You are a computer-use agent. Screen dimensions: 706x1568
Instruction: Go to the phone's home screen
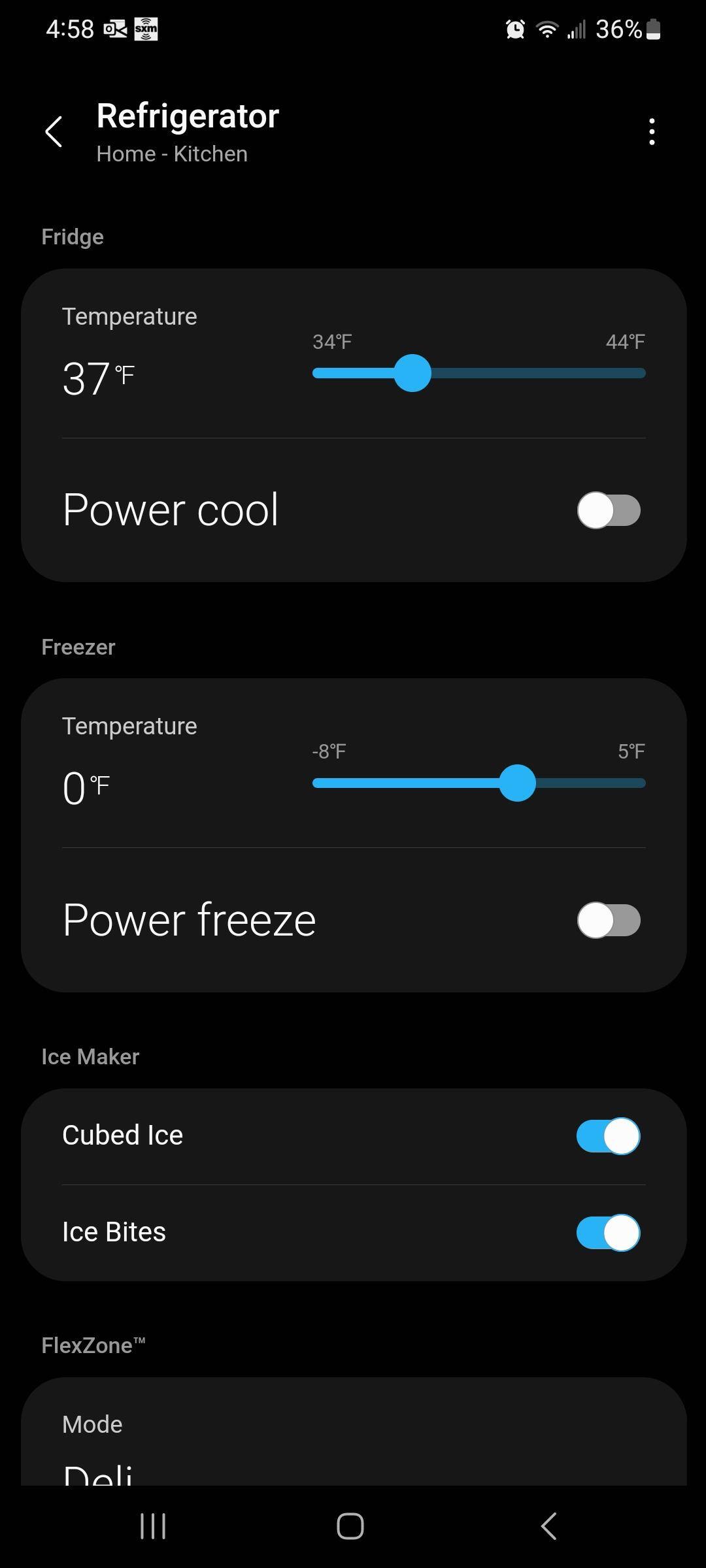click(350, 1527)
